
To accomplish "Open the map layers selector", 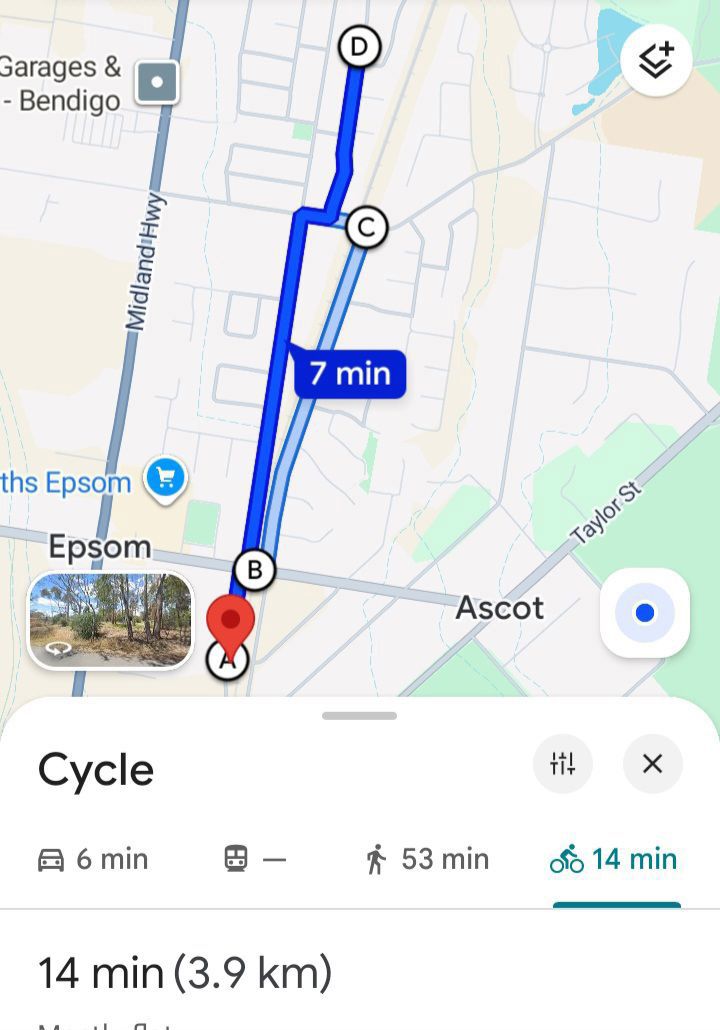I will (656, 61).
